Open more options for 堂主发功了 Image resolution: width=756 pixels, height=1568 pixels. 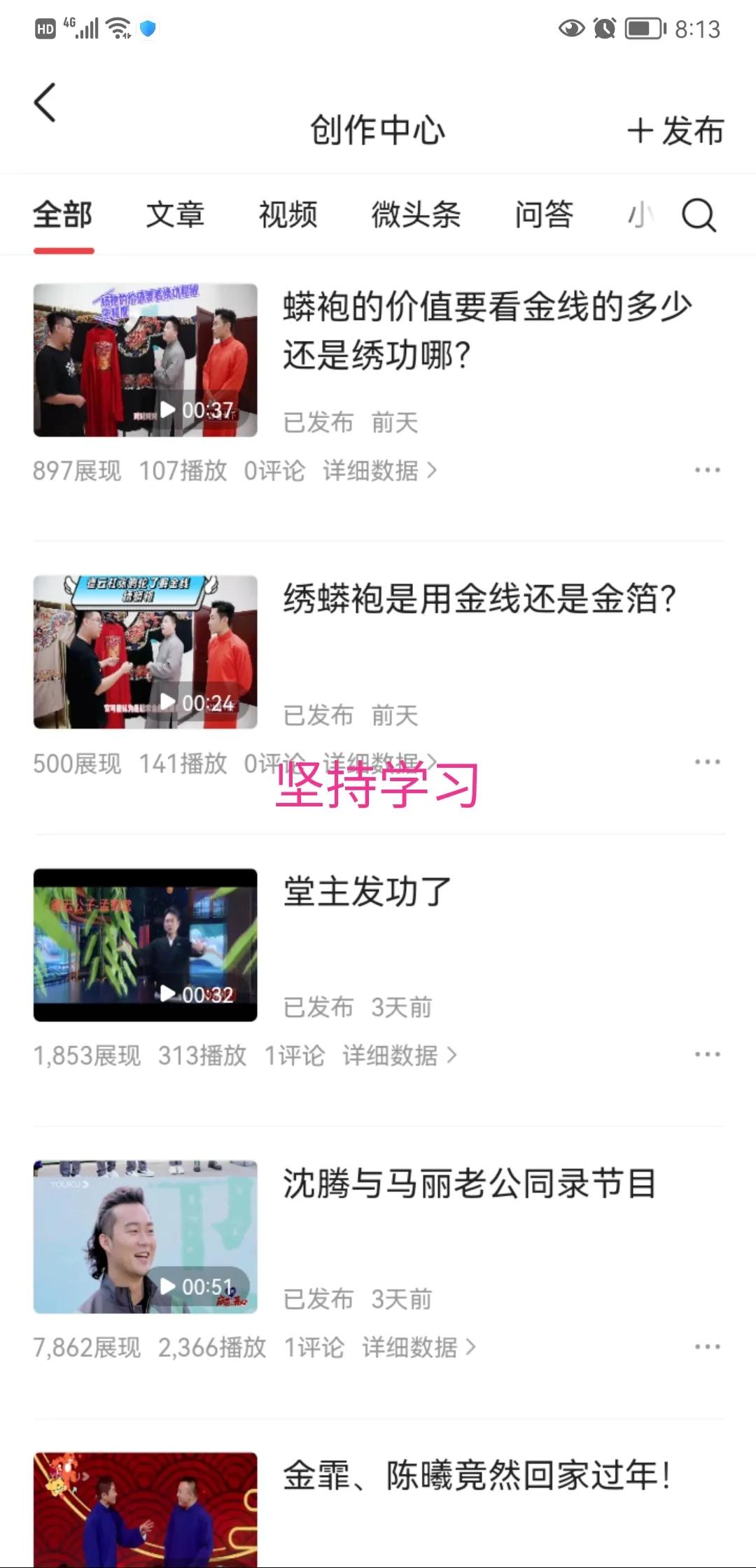tap(707, 1055)
